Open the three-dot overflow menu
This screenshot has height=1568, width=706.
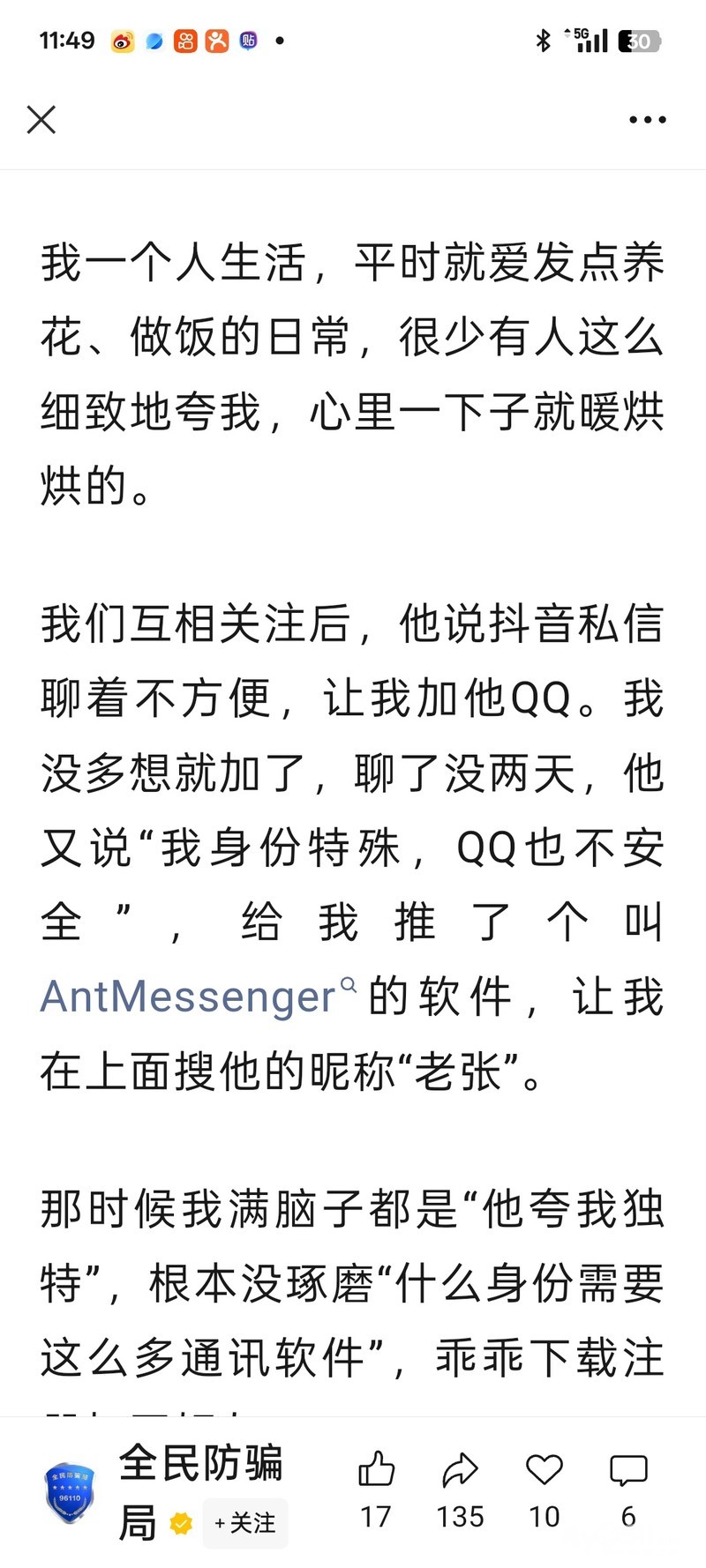(x=647, y=120)
